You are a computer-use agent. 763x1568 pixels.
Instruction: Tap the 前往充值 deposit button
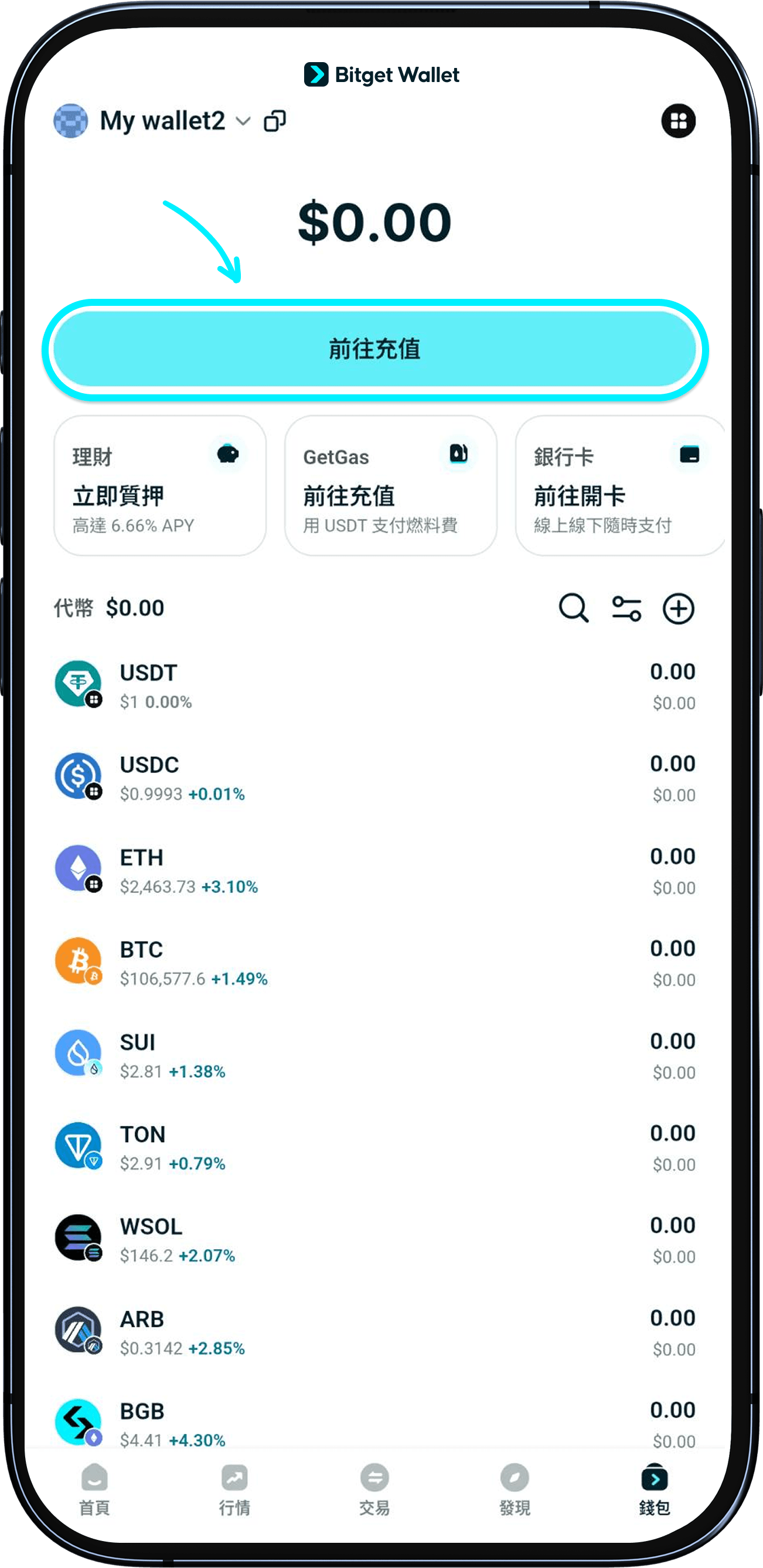(x=377, y=349)
